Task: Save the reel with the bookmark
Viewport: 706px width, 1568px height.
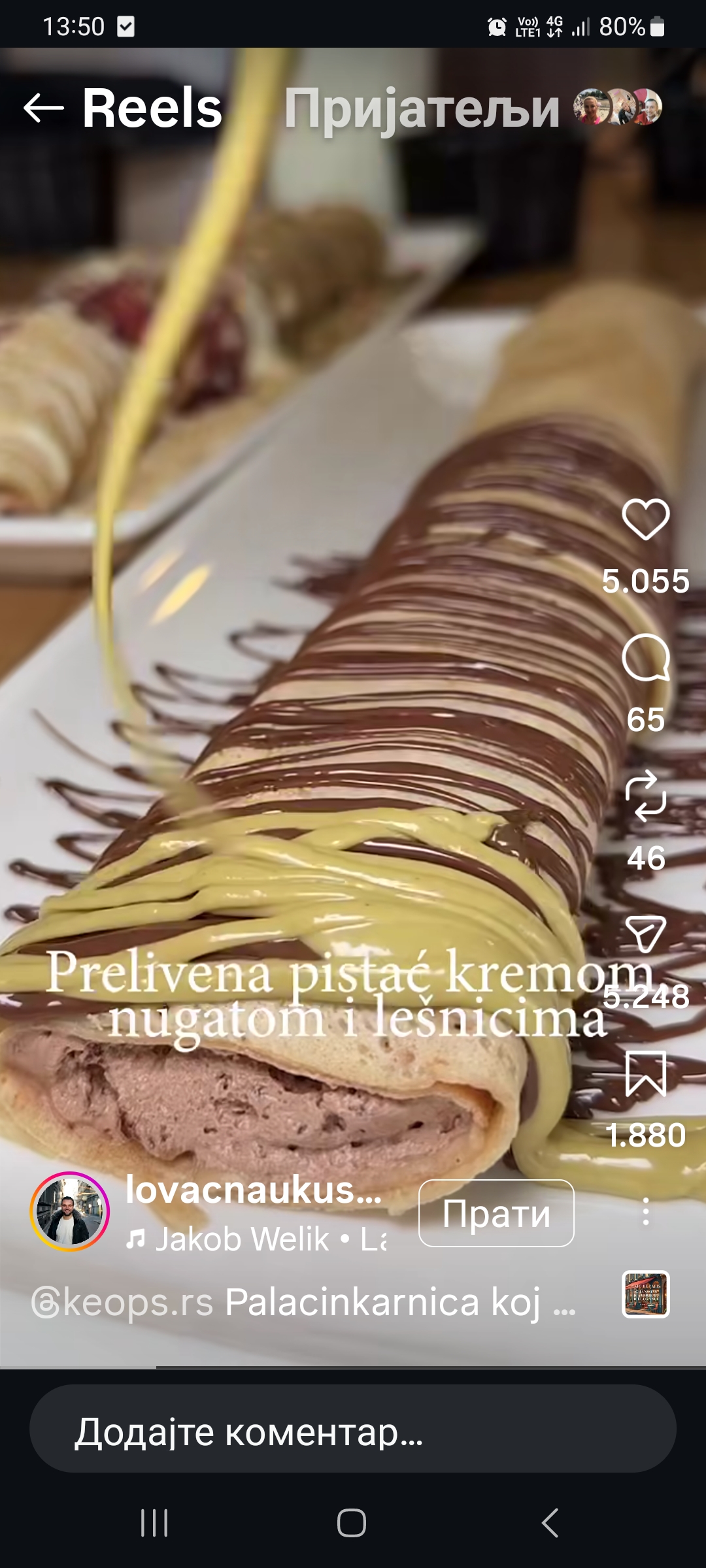Action: (645, 1073)
